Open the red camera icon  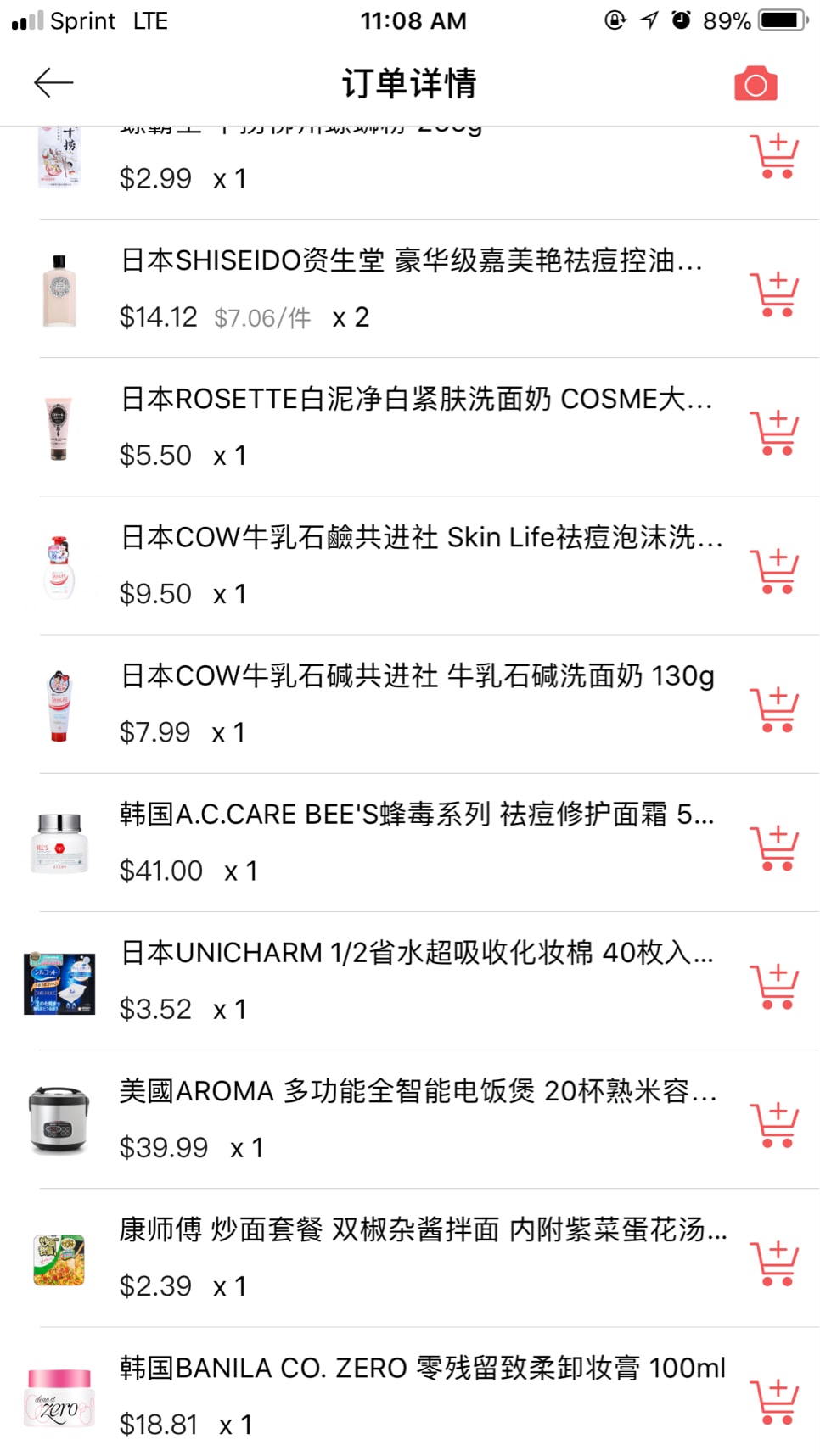(x=755, y=84)
